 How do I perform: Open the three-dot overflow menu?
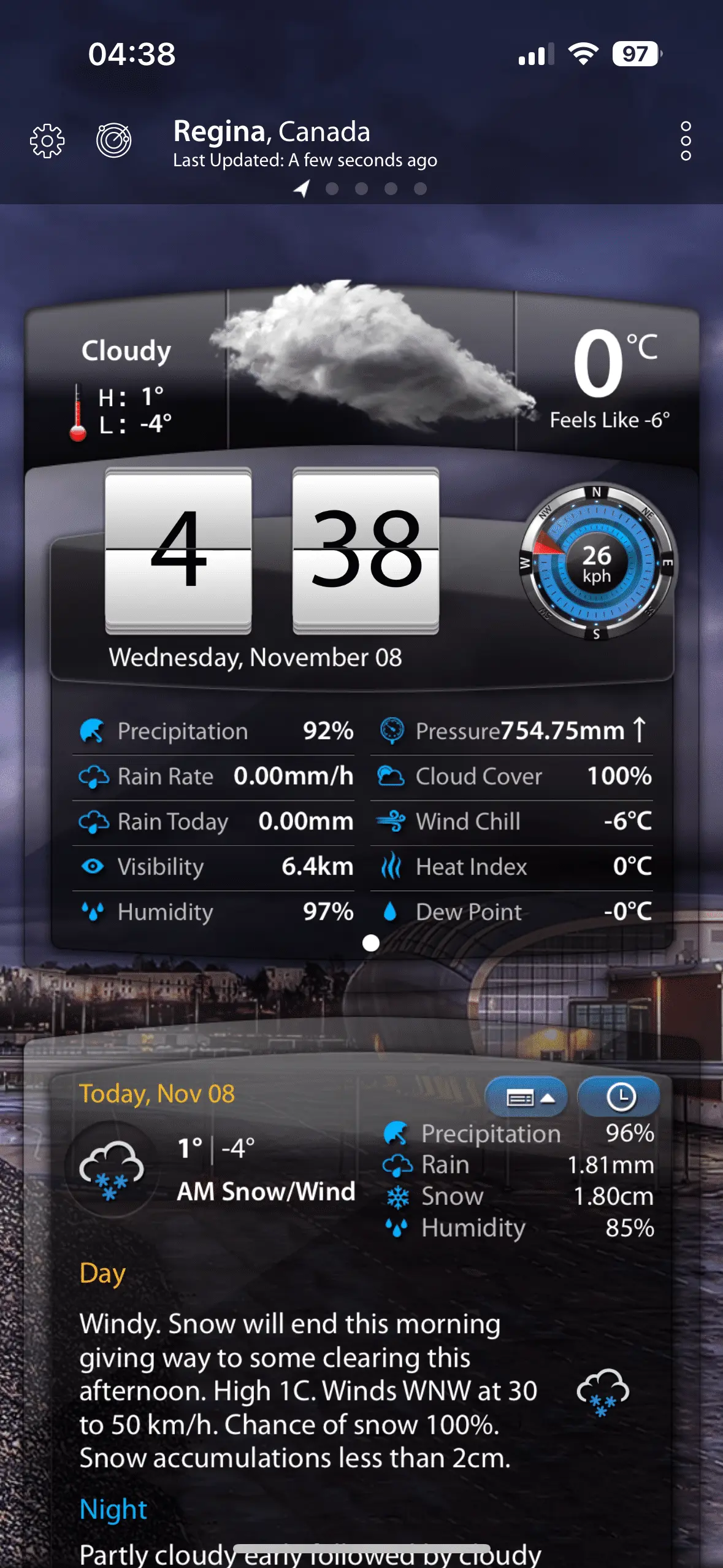(x=686, y=141)
